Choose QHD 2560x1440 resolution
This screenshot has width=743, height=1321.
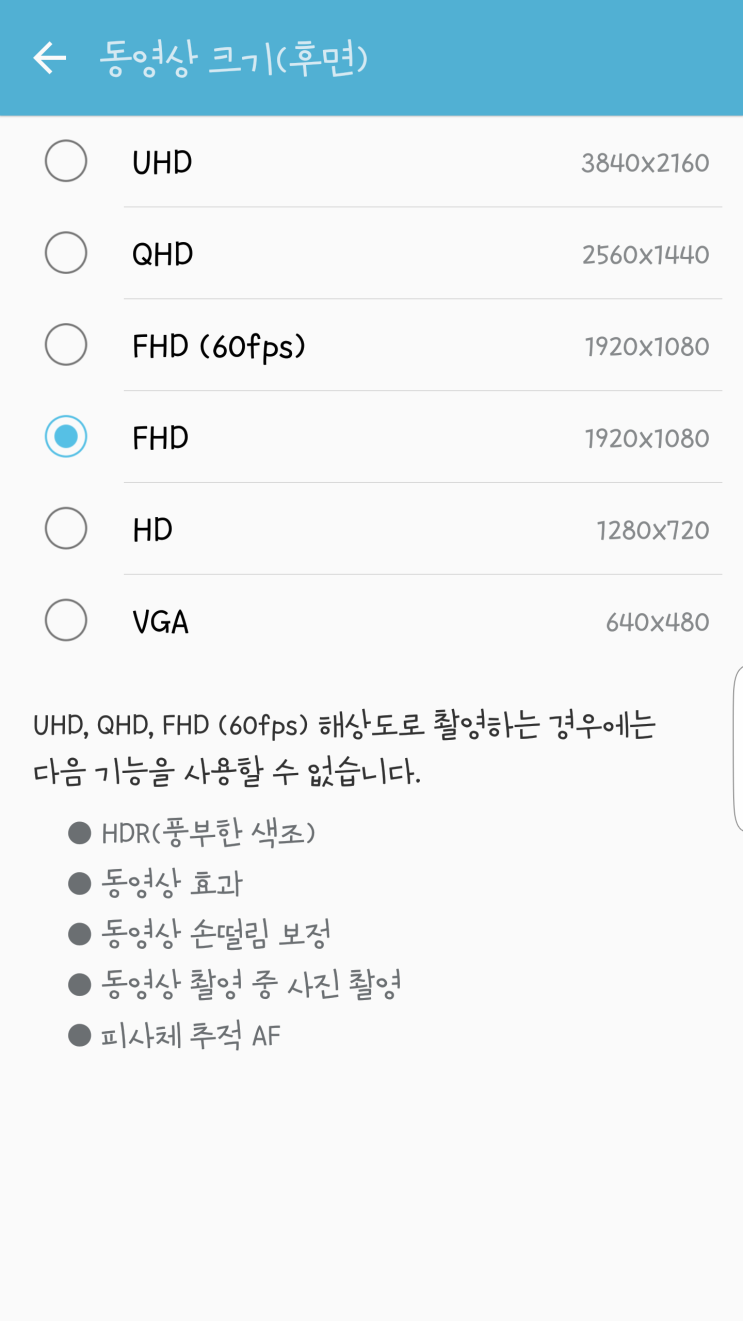coord(66,253)
